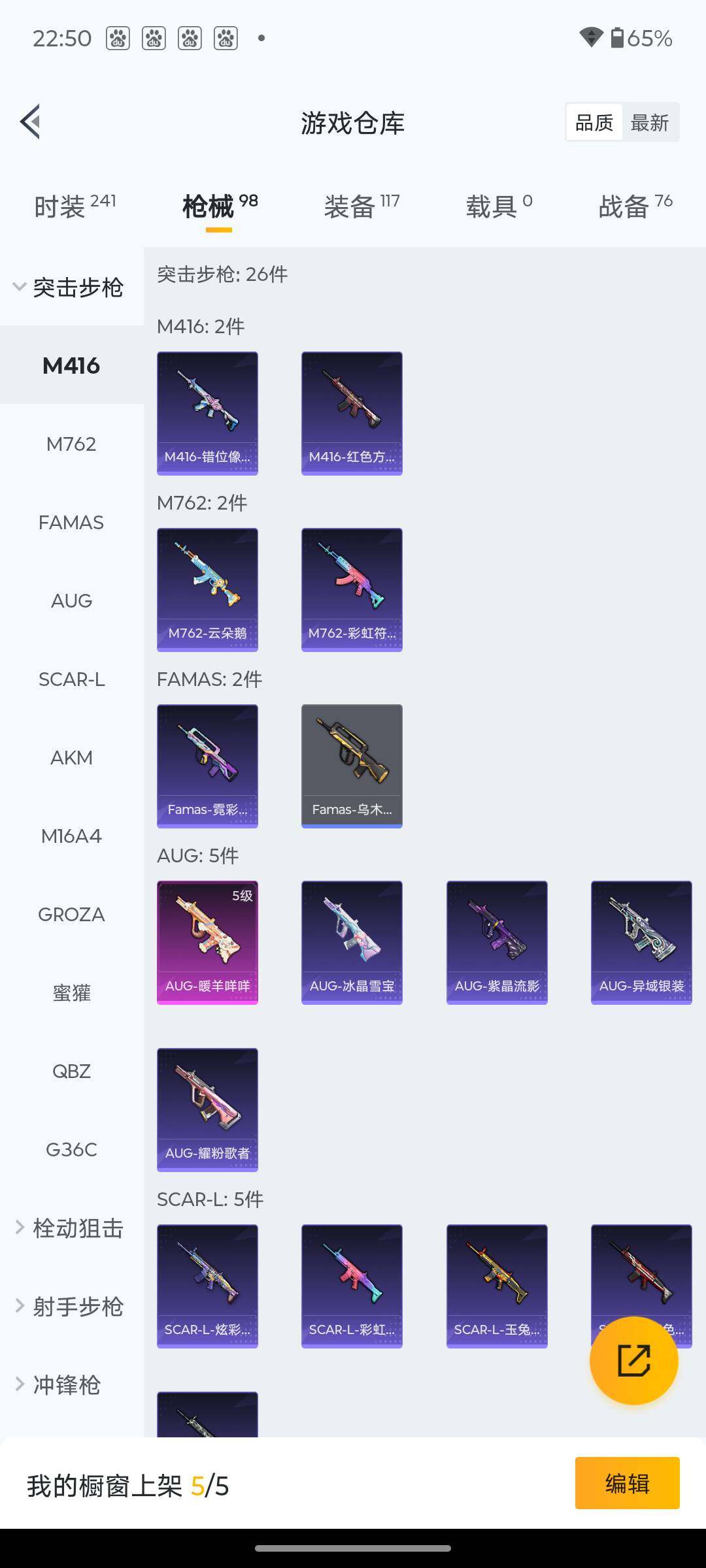This screenshot has height=1568, width=706.
Task: Open the M416-错位像... skin
Action: click(207, 413)
